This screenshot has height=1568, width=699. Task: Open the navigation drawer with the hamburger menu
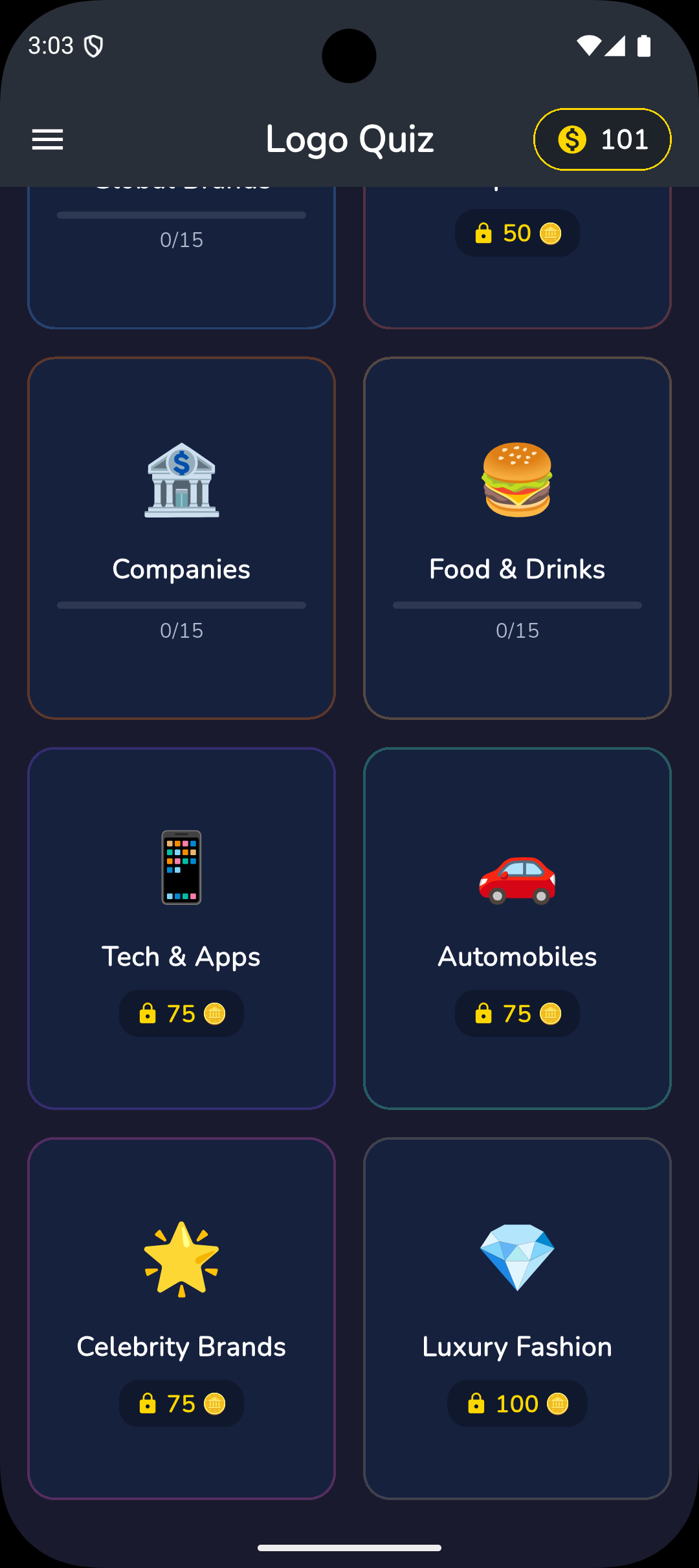(x=47, y=139)
